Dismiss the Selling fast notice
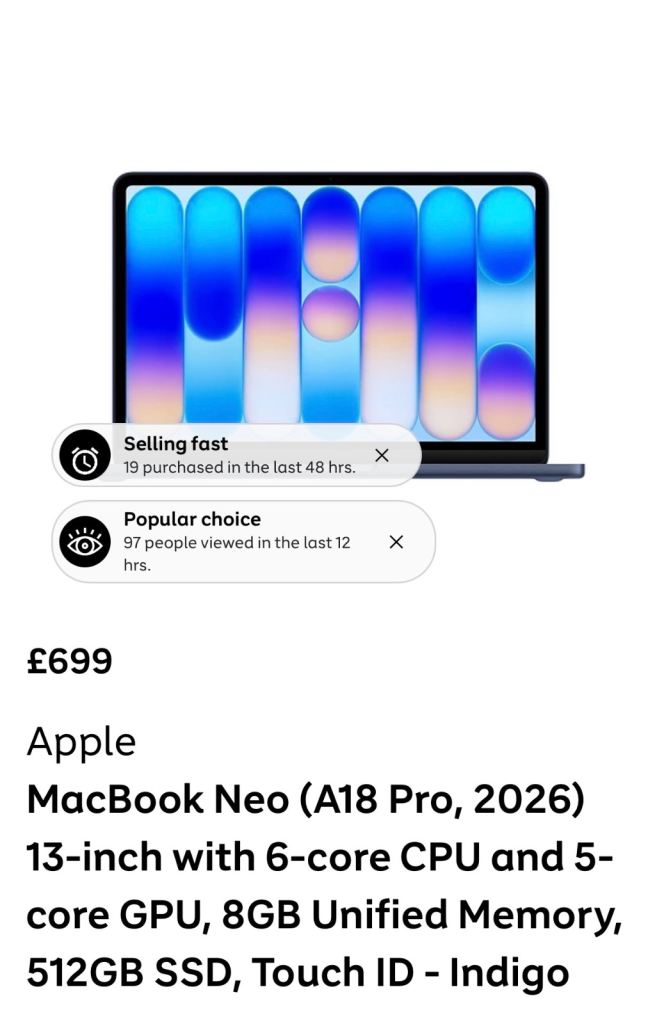 (x=381, y=455)
